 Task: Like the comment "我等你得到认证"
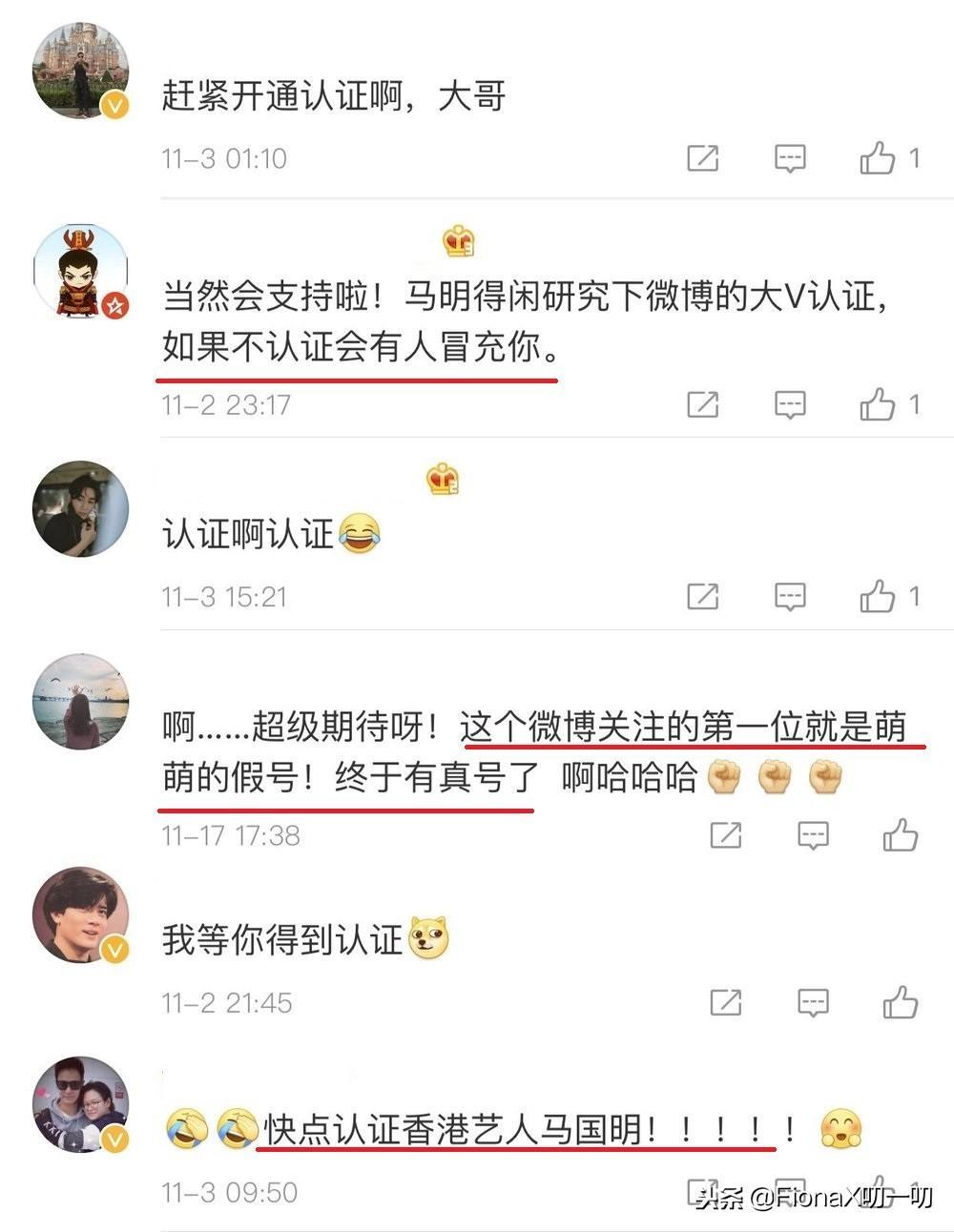click(x=900, y=1002)
